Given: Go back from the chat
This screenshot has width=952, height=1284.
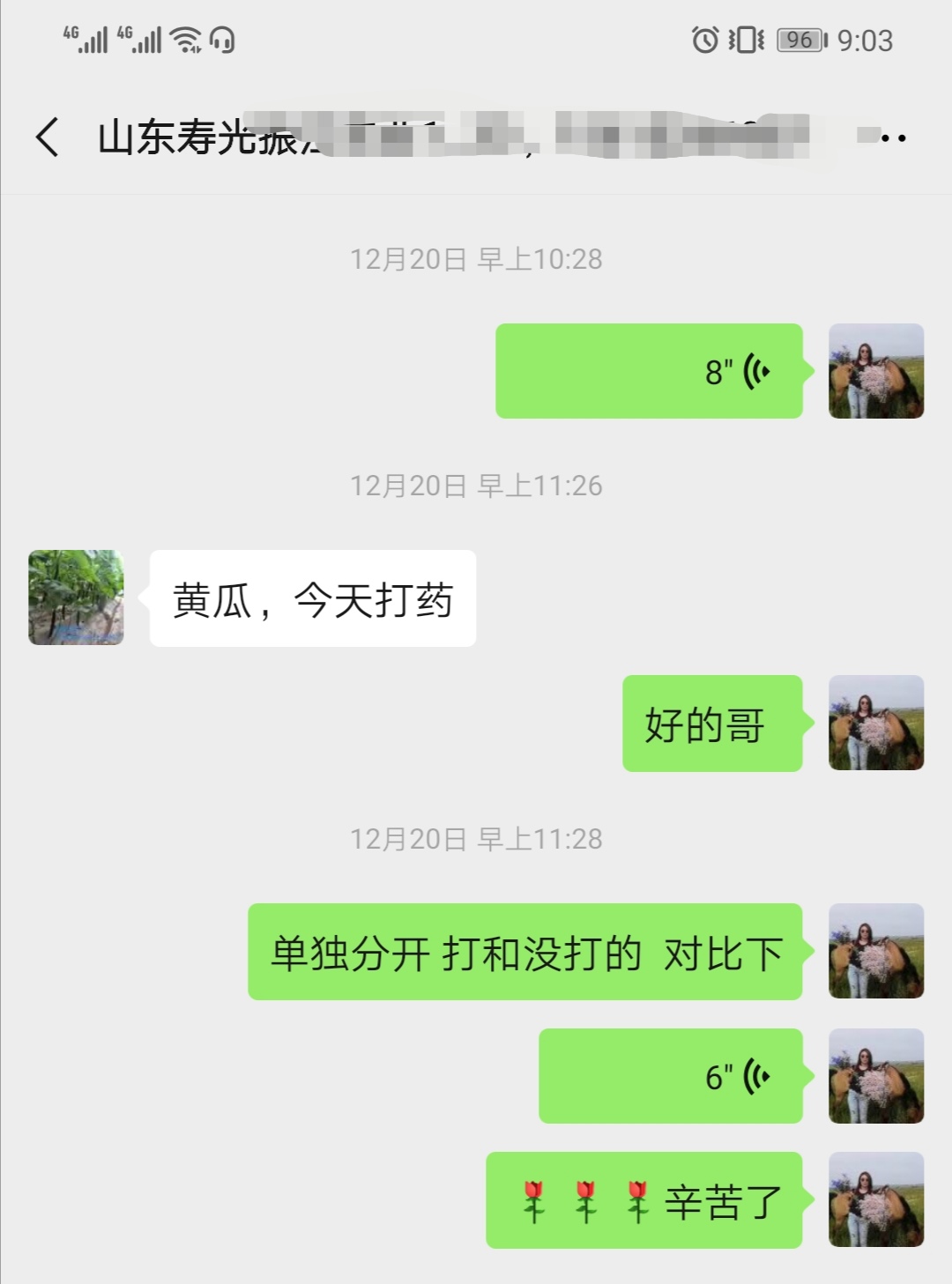Looking at the screenshot, I should point(48,137).
